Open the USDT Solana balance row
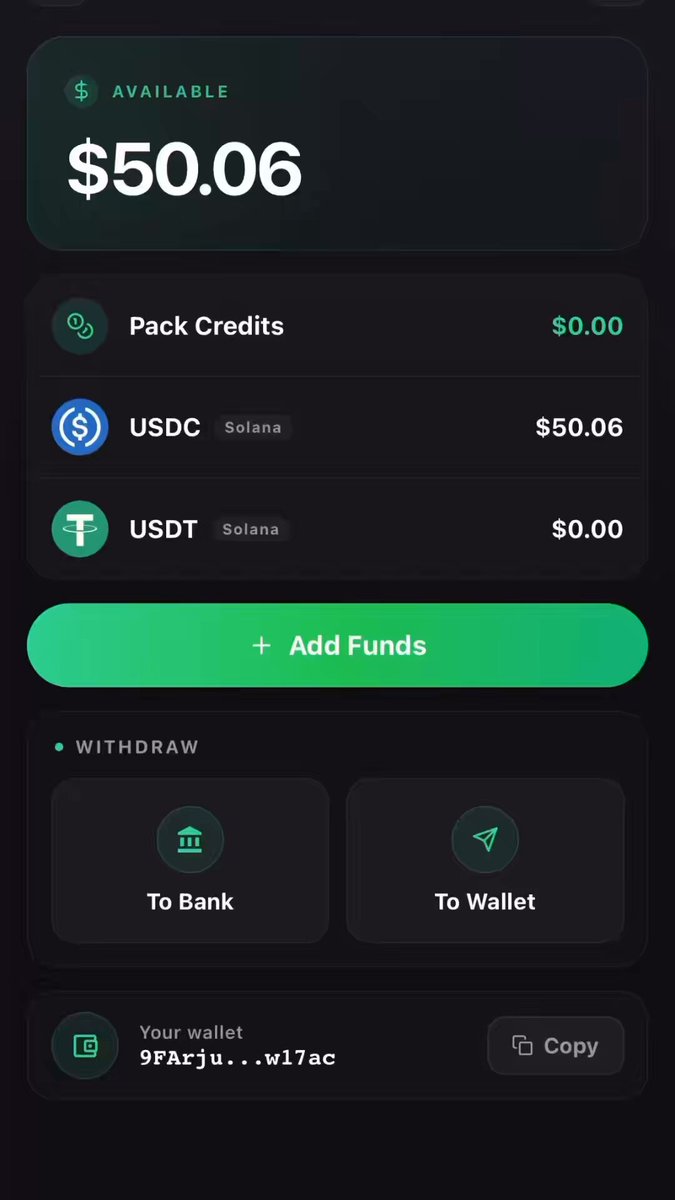The width and height of the screenshot is (675, 1200). [337, 529]
